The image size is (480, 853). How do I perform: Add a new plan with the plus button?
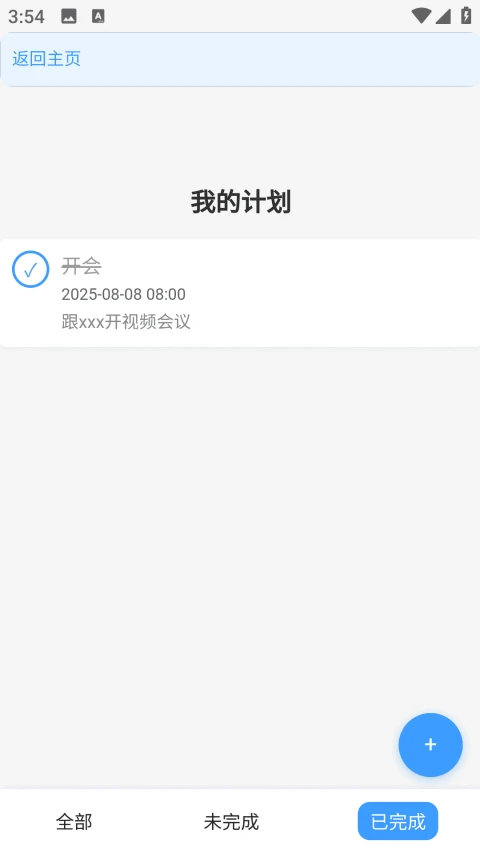(x=430, y=744)
